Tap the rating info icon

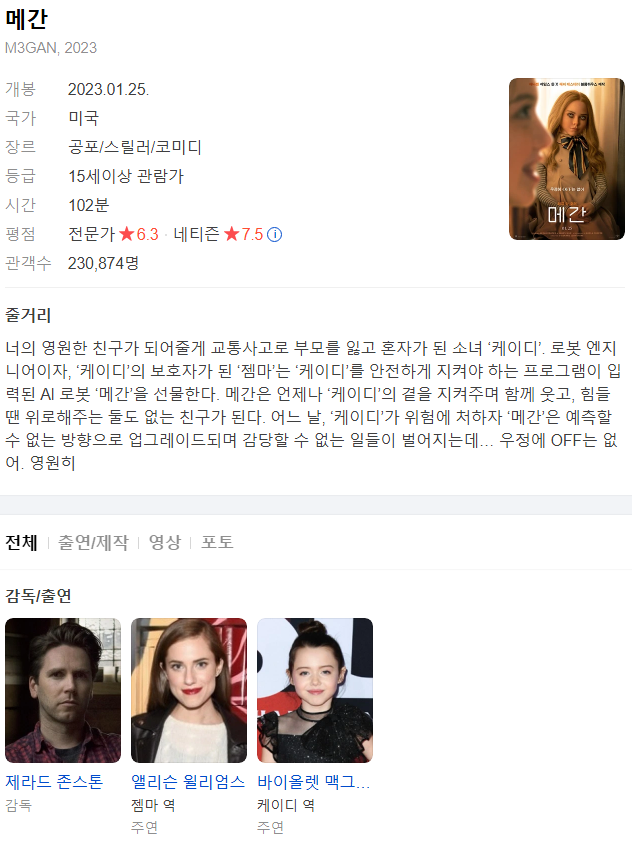click(275, 234)
